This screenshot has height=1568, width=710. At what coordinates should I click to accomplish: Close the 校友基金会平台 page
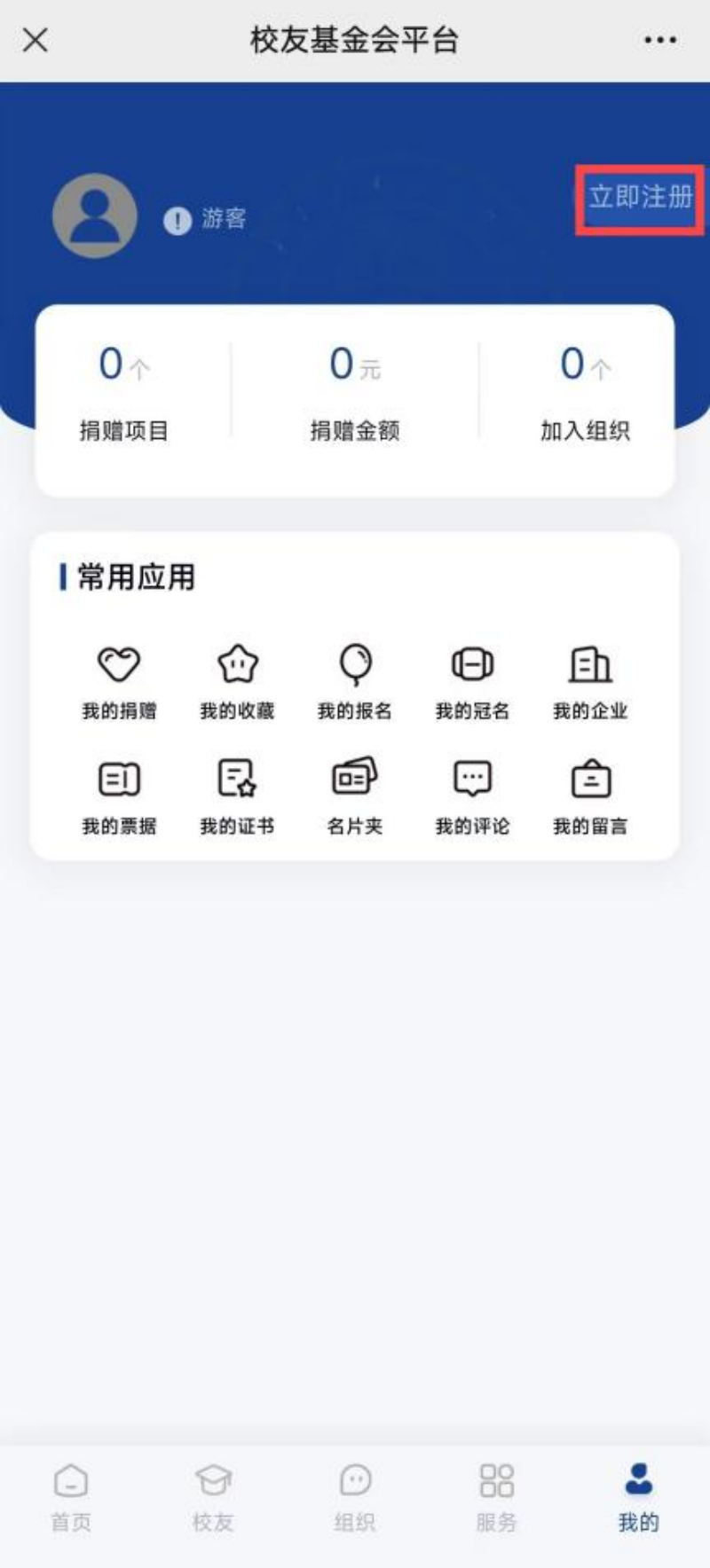click(x=35, y=40)
